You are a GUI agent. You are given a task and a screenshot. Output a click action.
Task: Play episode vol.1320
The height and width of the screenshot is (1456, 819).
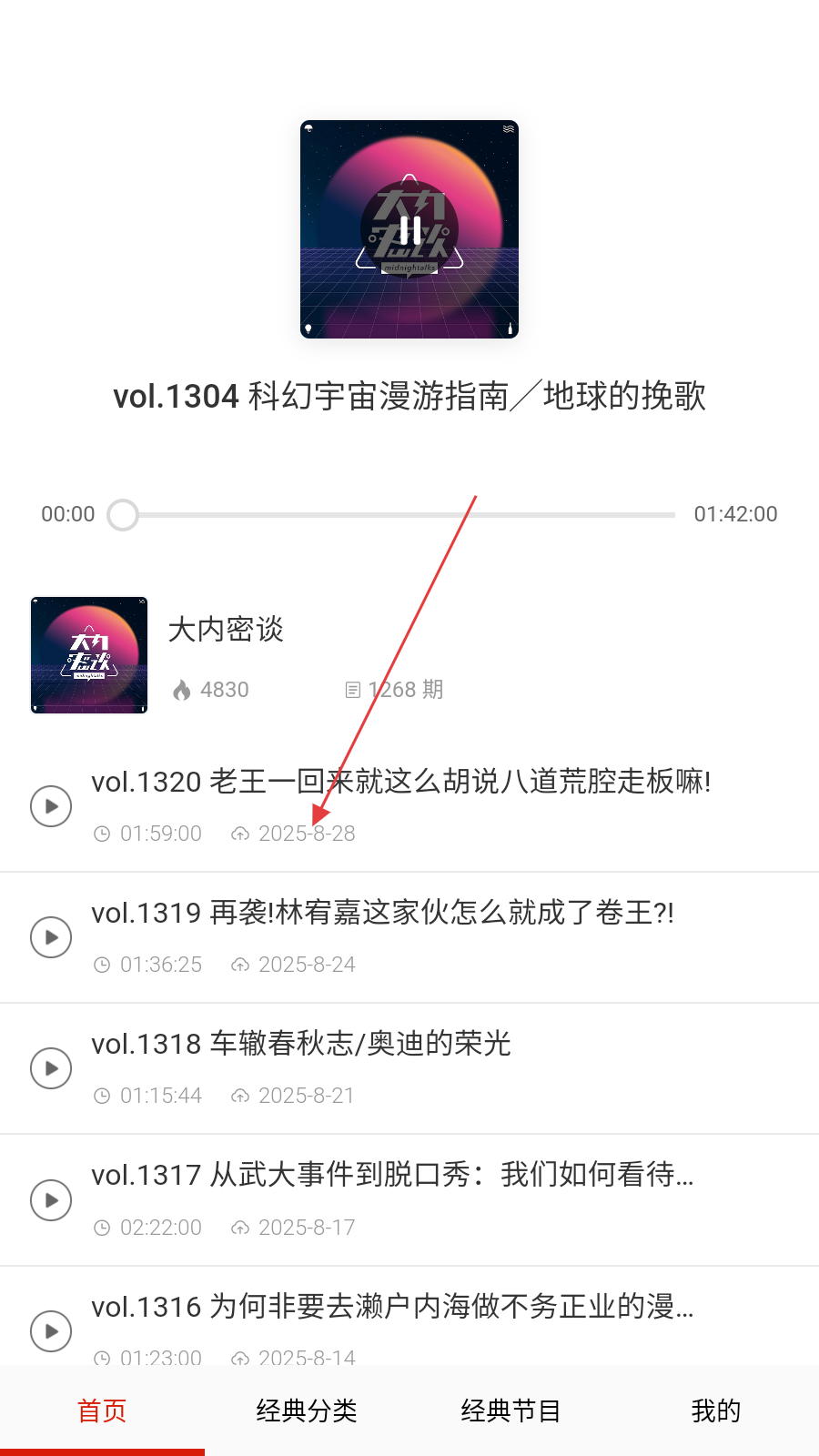51,806
